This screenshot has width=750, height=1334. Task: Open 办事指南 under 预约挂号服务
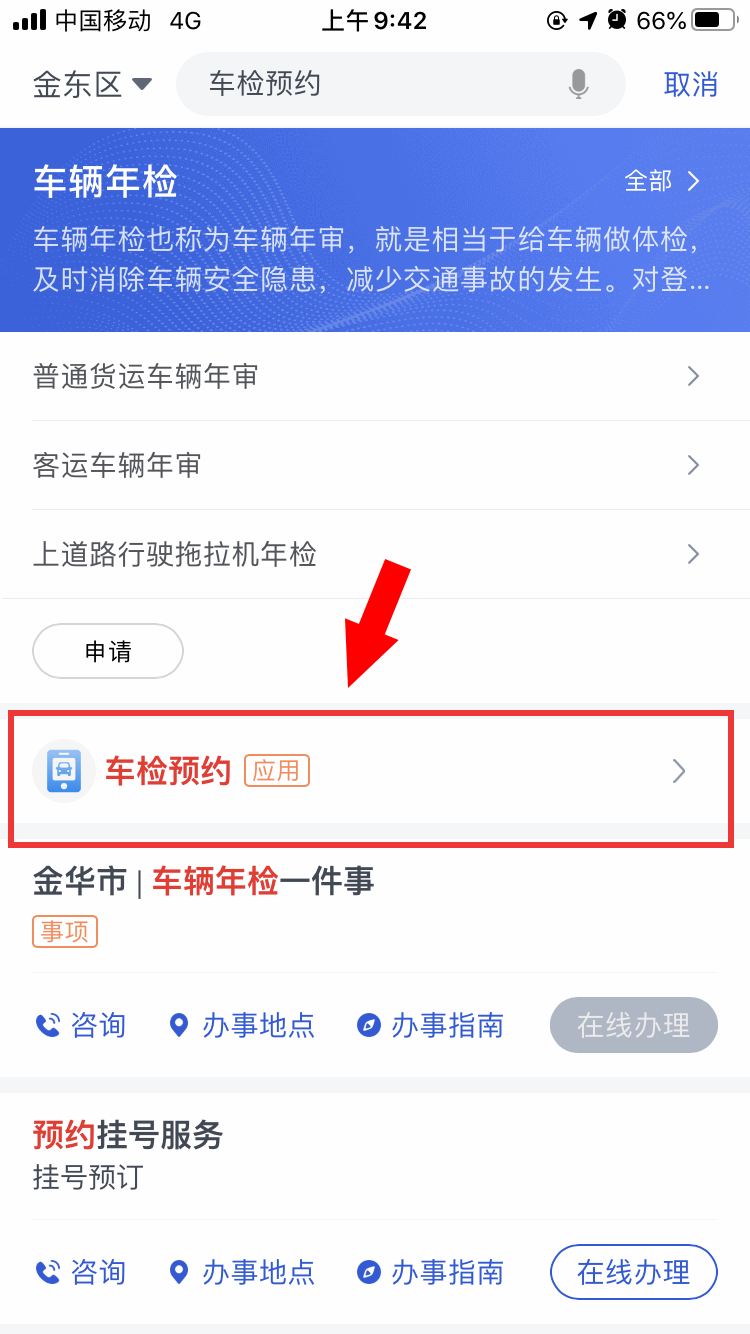pyautogui.click(x=430, y=1272)
